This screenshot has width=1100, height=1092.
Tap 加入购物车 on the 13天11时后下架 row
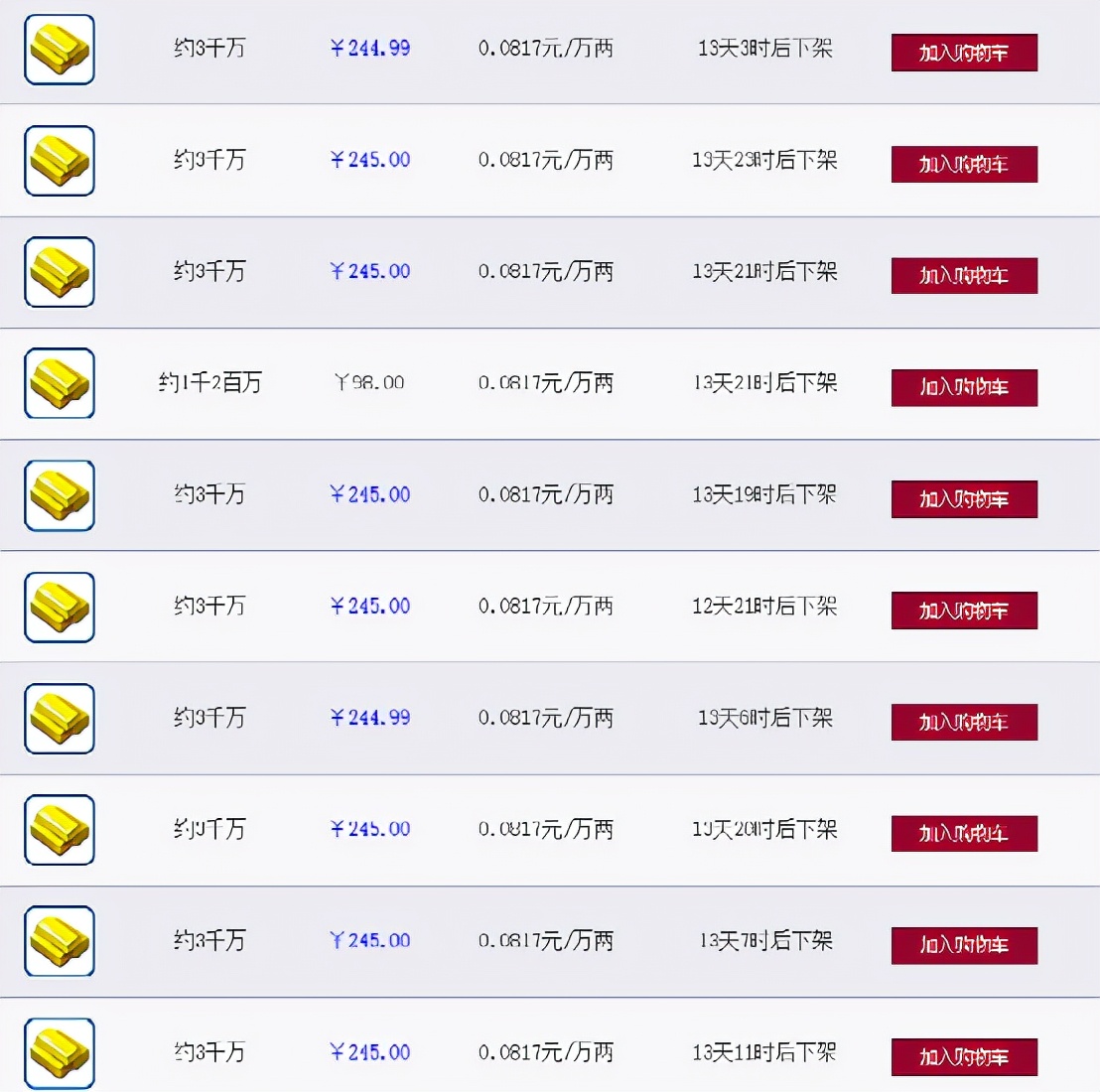click(964, 1056)
